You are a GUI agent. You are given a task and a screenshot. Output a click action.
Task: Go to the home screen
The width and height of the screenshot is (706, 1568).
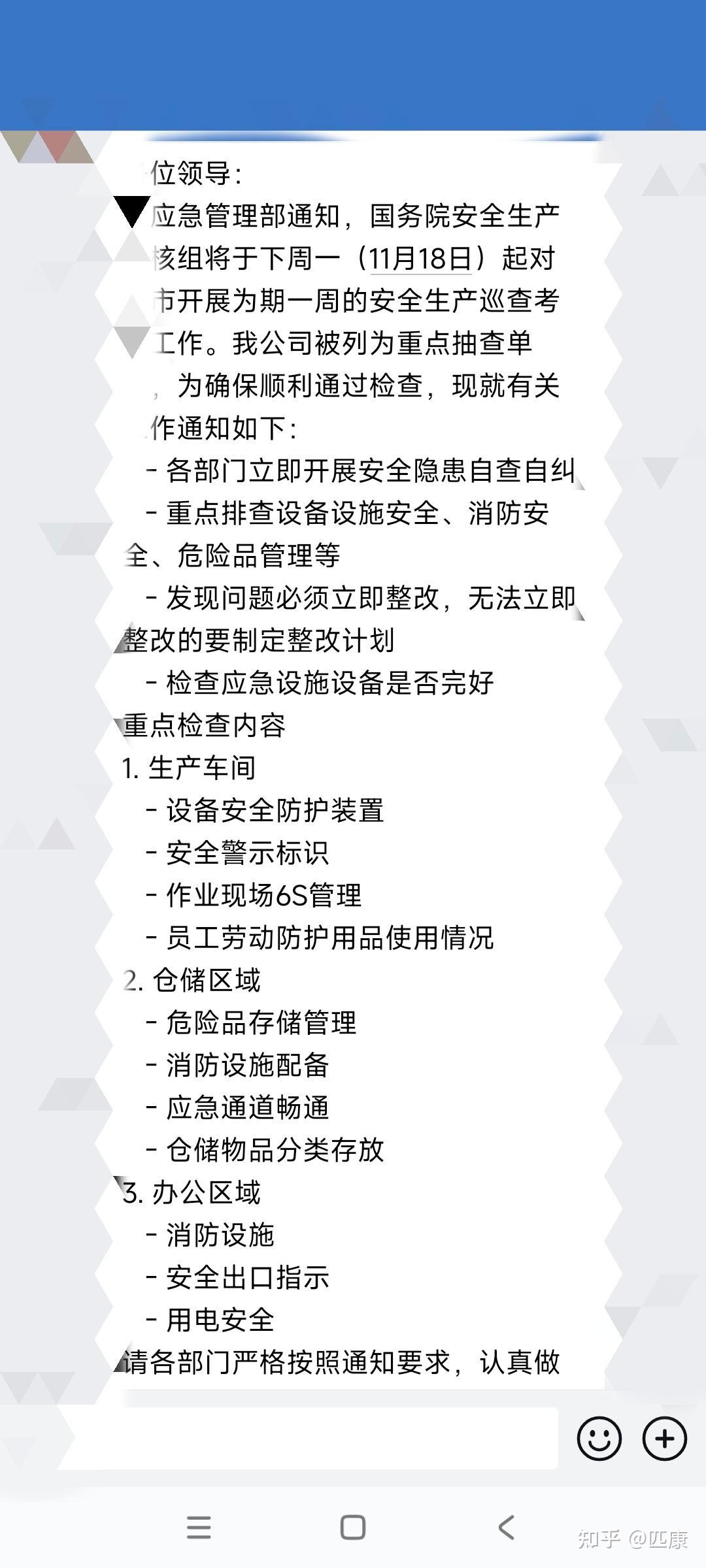(x=353, y=1527)
